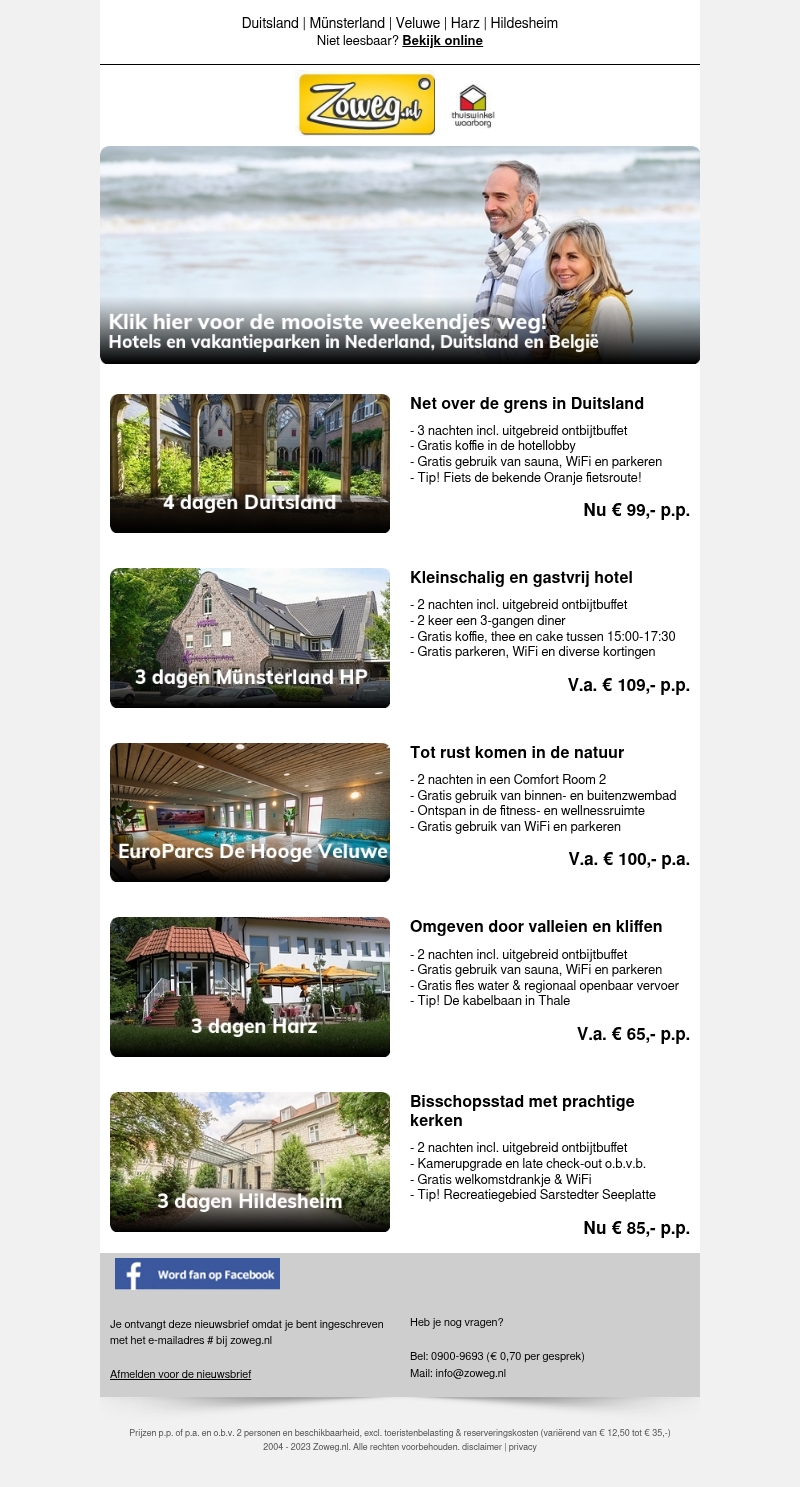Image resolution: width=800 pixels, height=1487 pixels.
Task: Open the Kleinschalig en gastvrij hotel offer
Action: coord(521,578)
